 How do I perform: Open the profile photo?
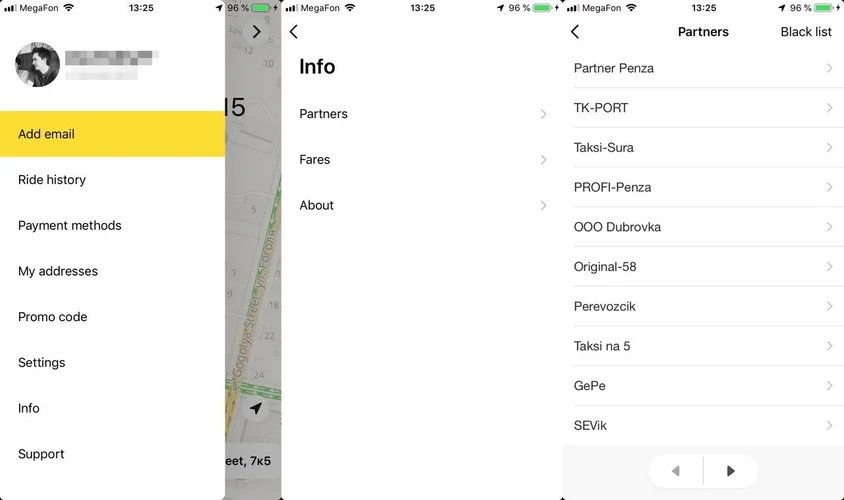(37, 64)
